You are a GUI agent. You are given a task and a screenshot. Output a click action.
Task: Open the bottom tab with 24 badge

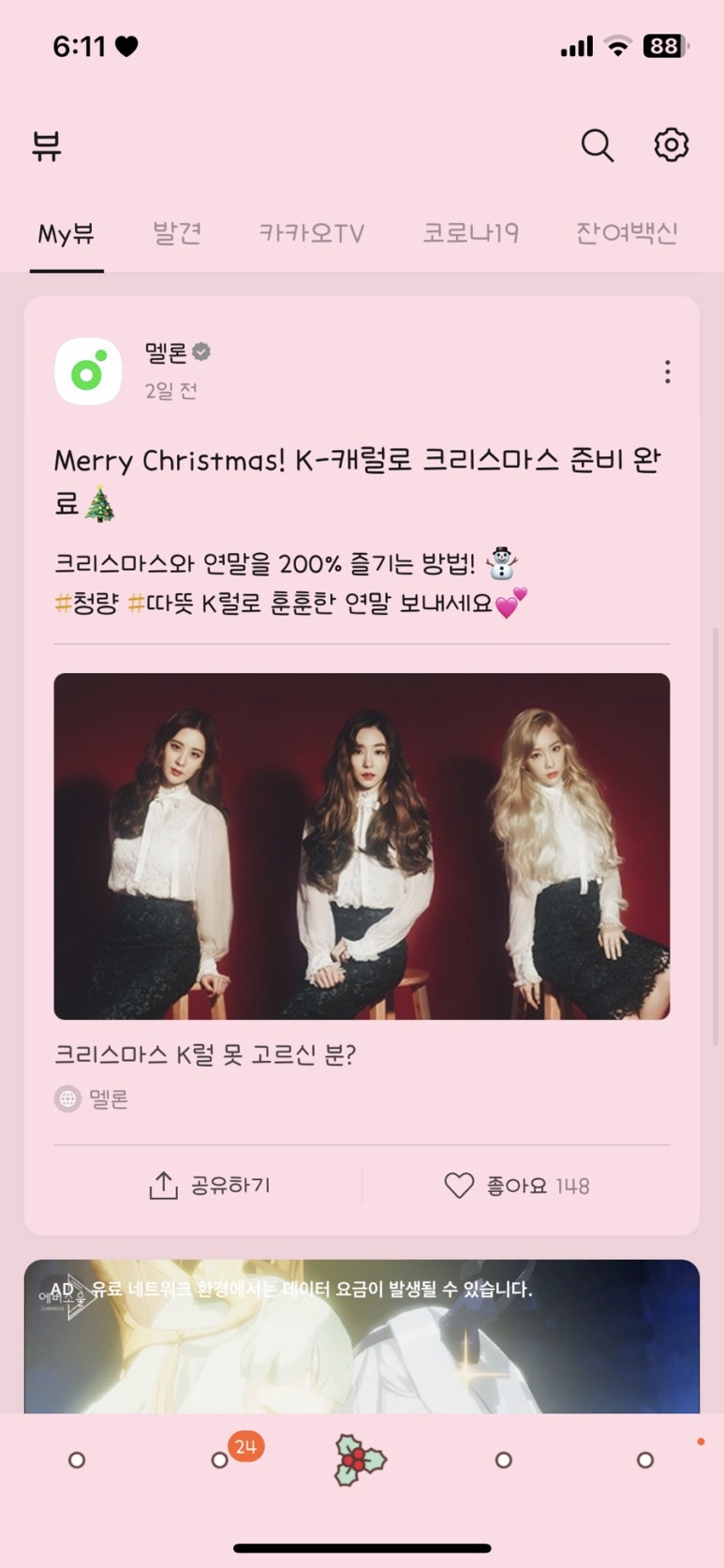click(221, 1459)
